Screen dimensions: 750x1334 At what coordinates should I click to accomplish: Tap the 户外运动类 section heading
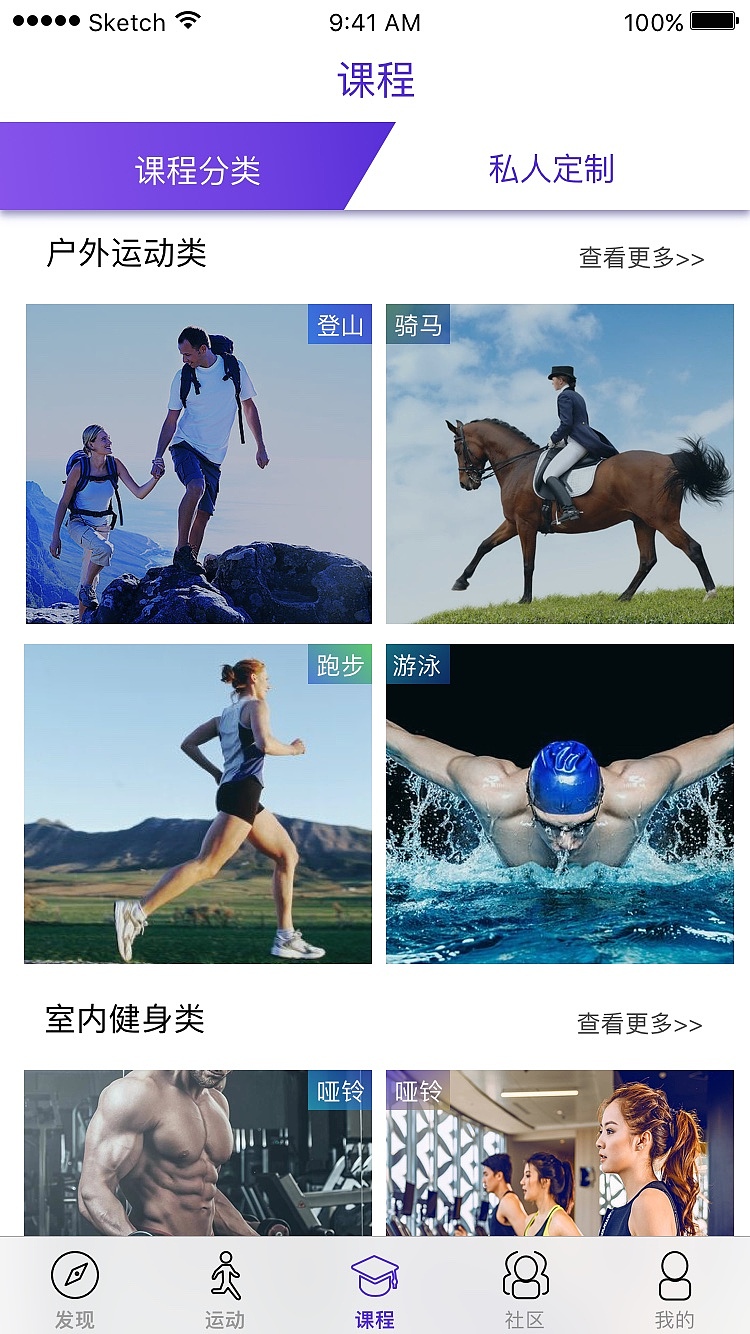click(x=127, y=254)
